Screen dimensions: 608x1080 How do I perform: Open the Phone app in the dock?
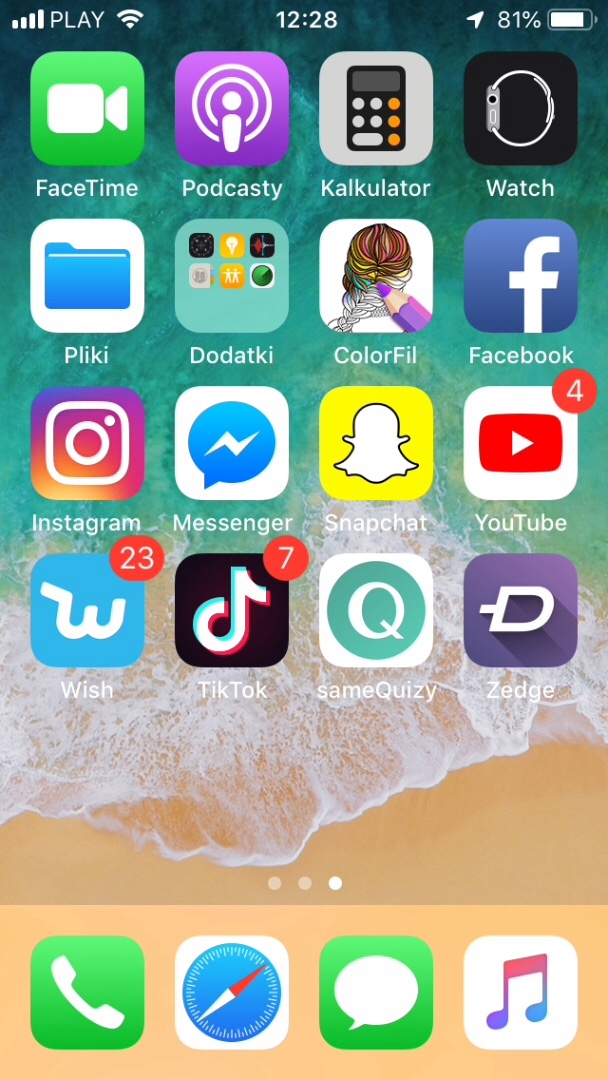[x=87, y=992]
